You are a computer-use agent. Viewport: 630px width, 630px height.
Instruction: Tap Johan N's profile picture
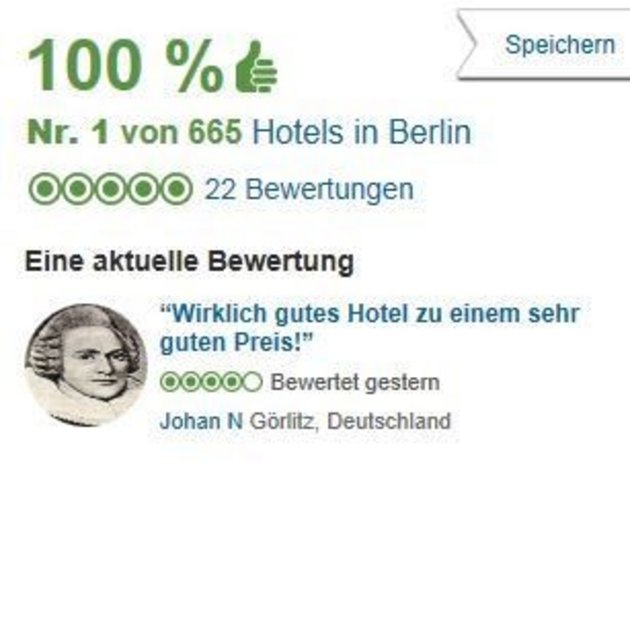[86, 364]
